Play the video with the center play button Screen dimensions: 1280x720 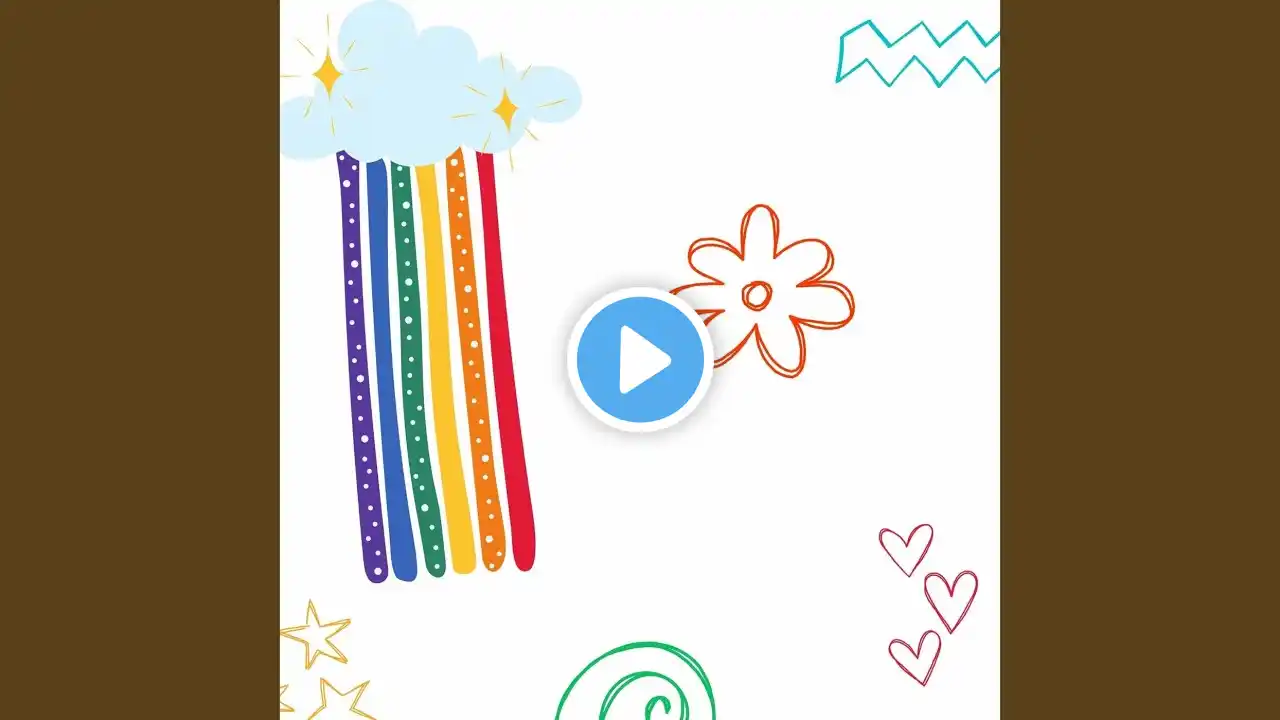[x=640, y=359]
